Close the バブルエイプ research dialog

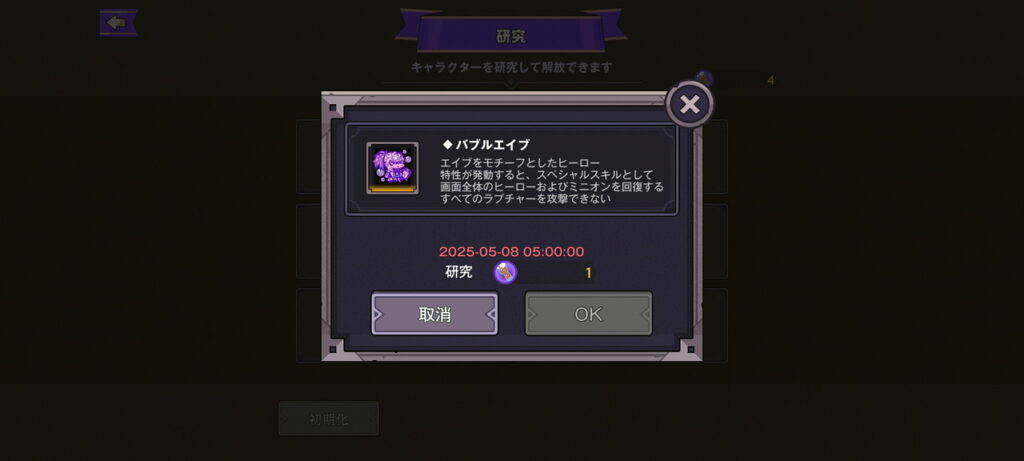pyautogui.click(x=689, y=104)
